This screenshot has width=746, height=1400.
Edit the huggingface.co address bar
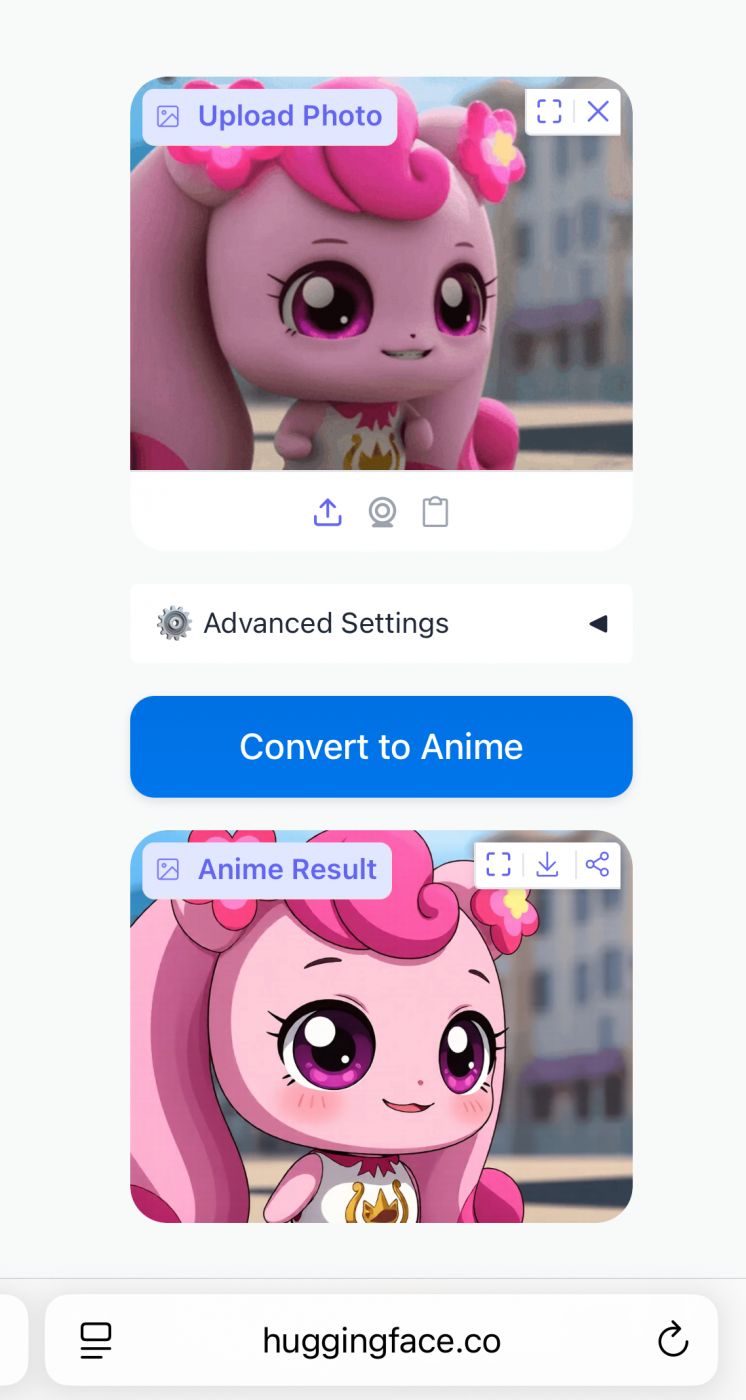click(381, 1340)
